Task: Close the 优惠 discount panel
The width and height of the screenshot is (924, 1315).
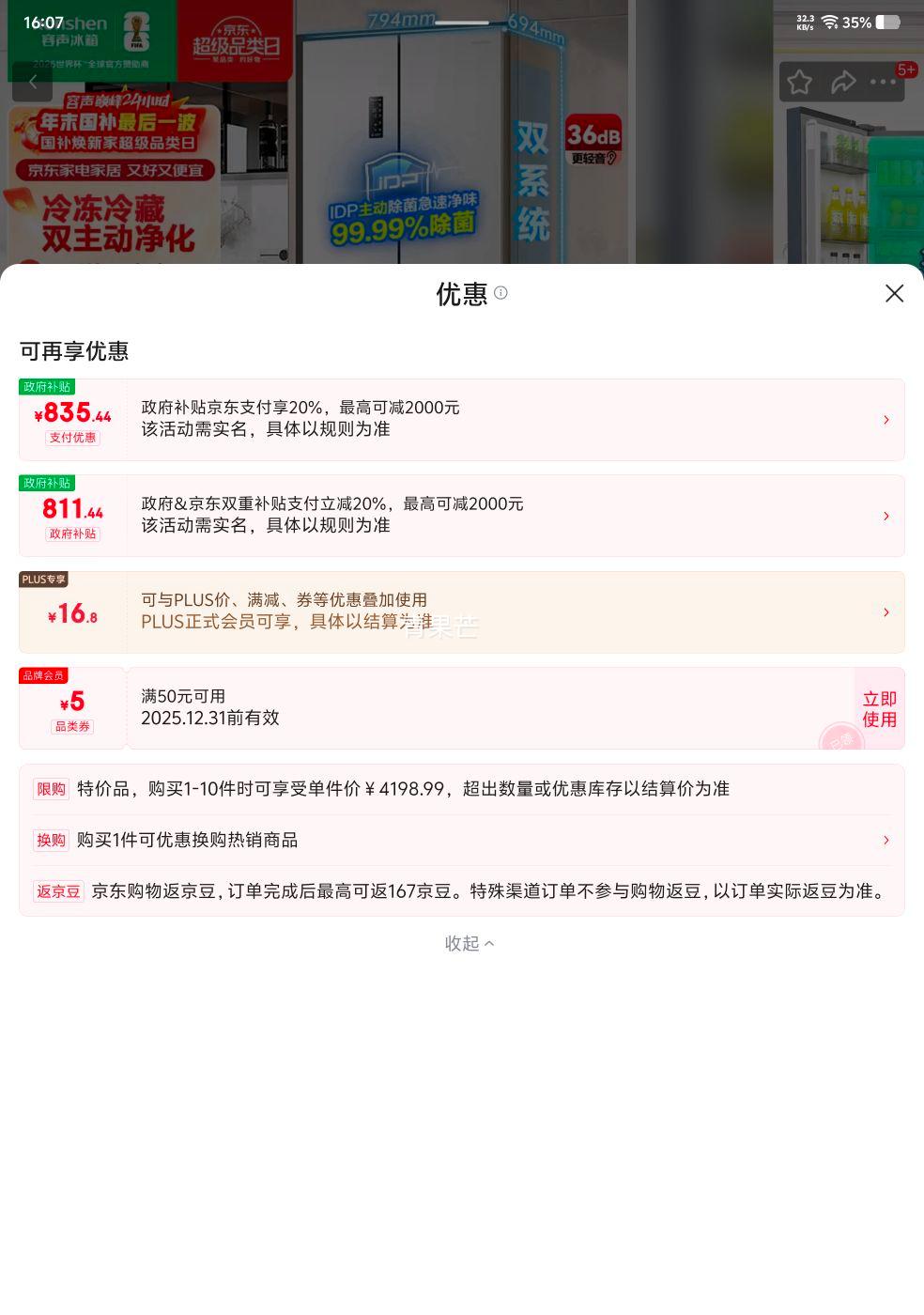Action: [x=894, y=293]
